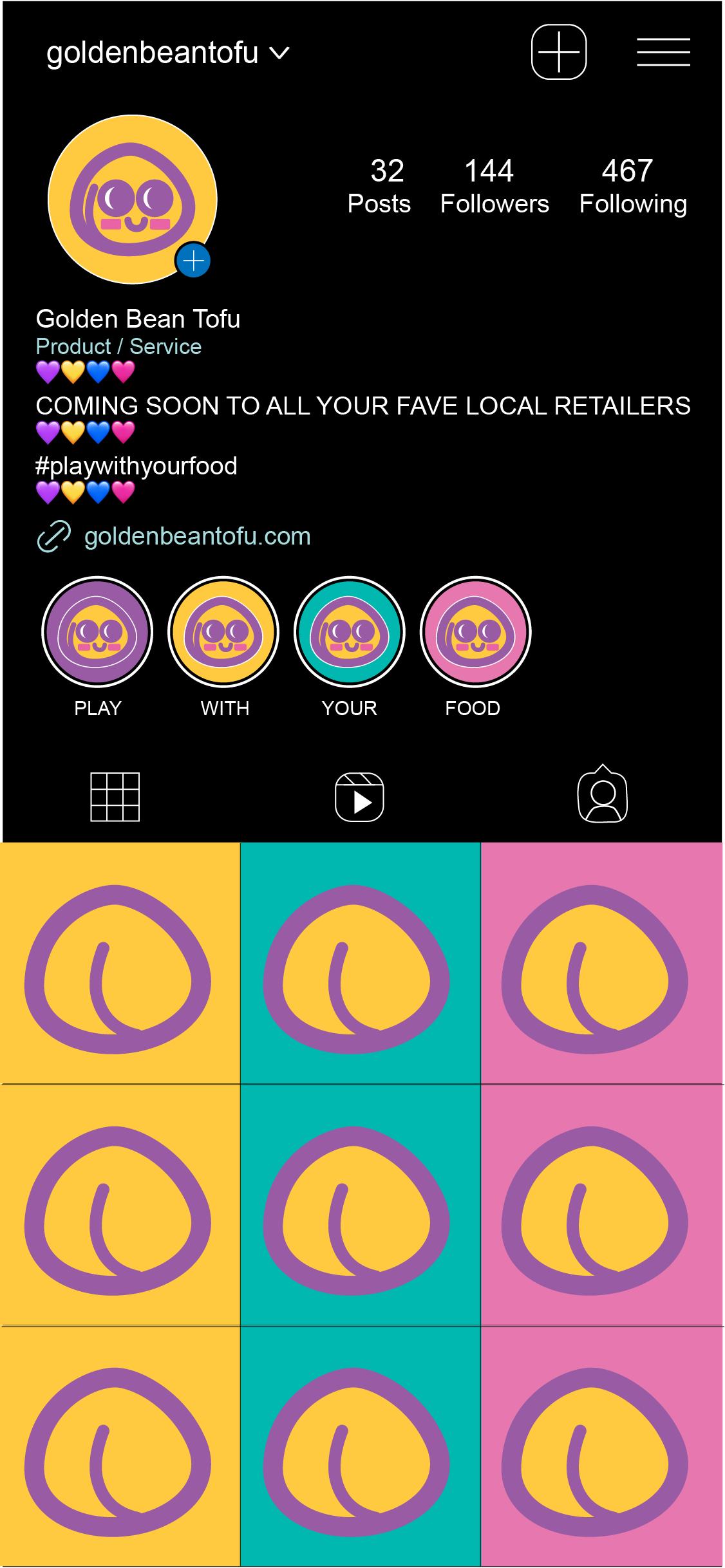Open the WITH story highlight

click(223, 631)
